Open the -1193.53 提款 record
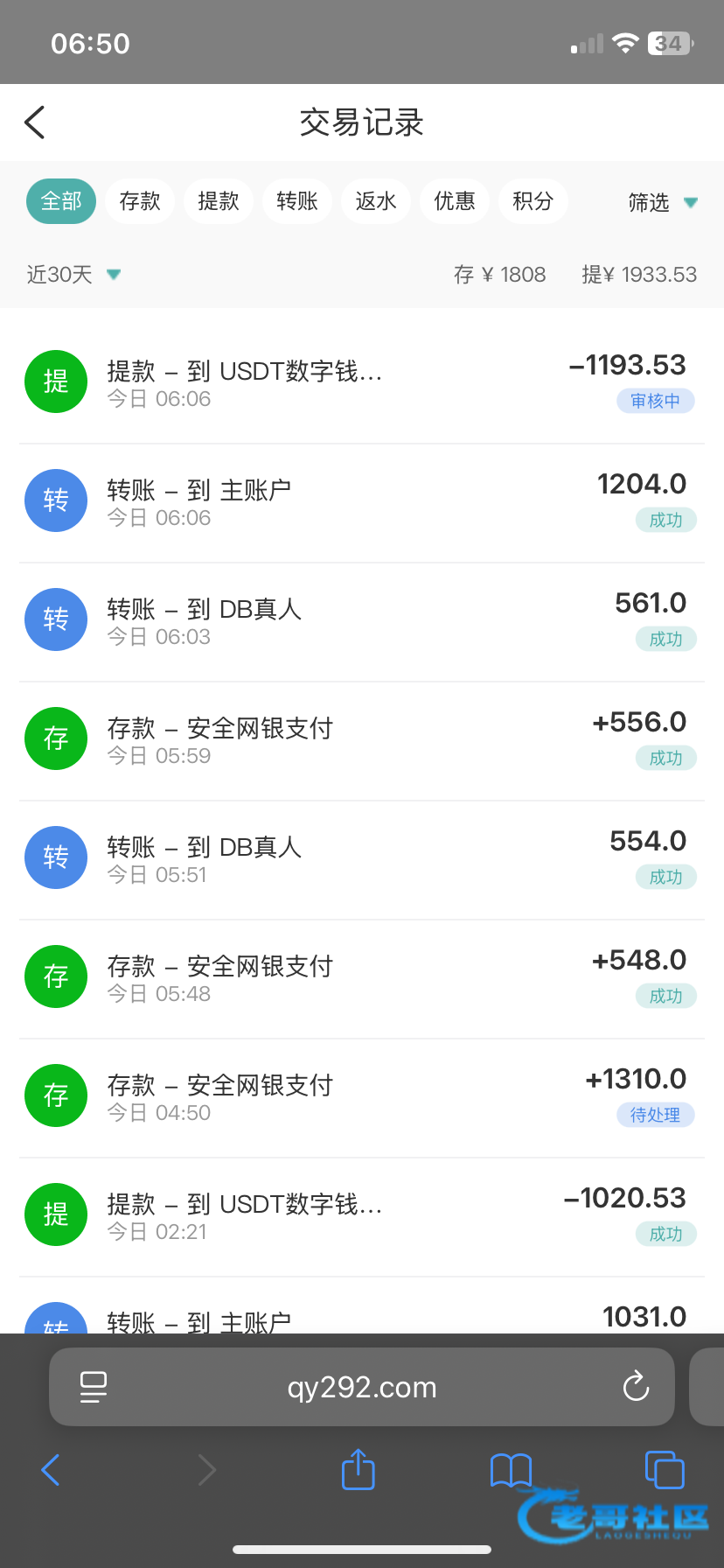The width and height of the screenshot is (724, 1568). 362,383
